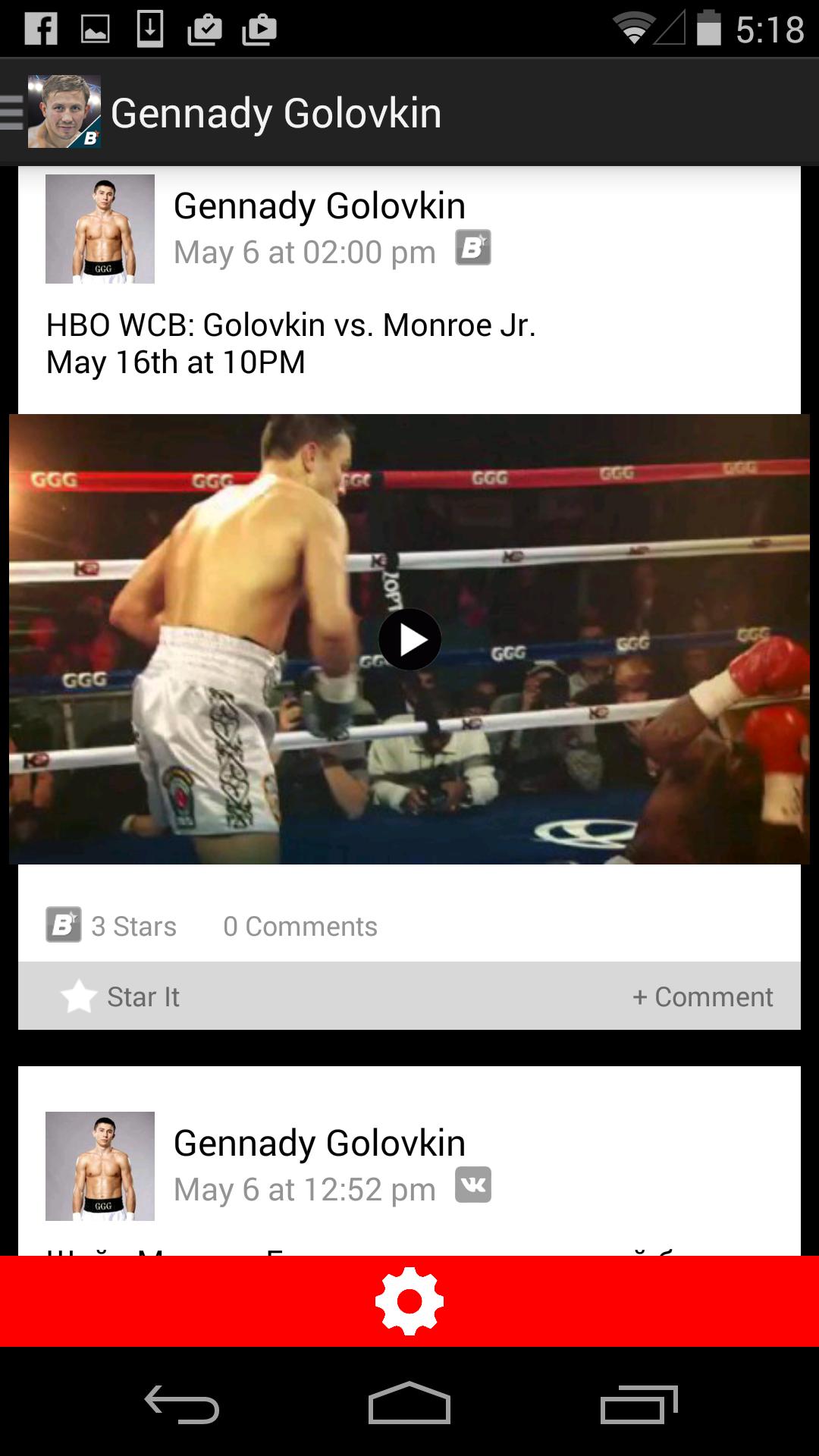Open the 0 Comments list

pos(300,926)
